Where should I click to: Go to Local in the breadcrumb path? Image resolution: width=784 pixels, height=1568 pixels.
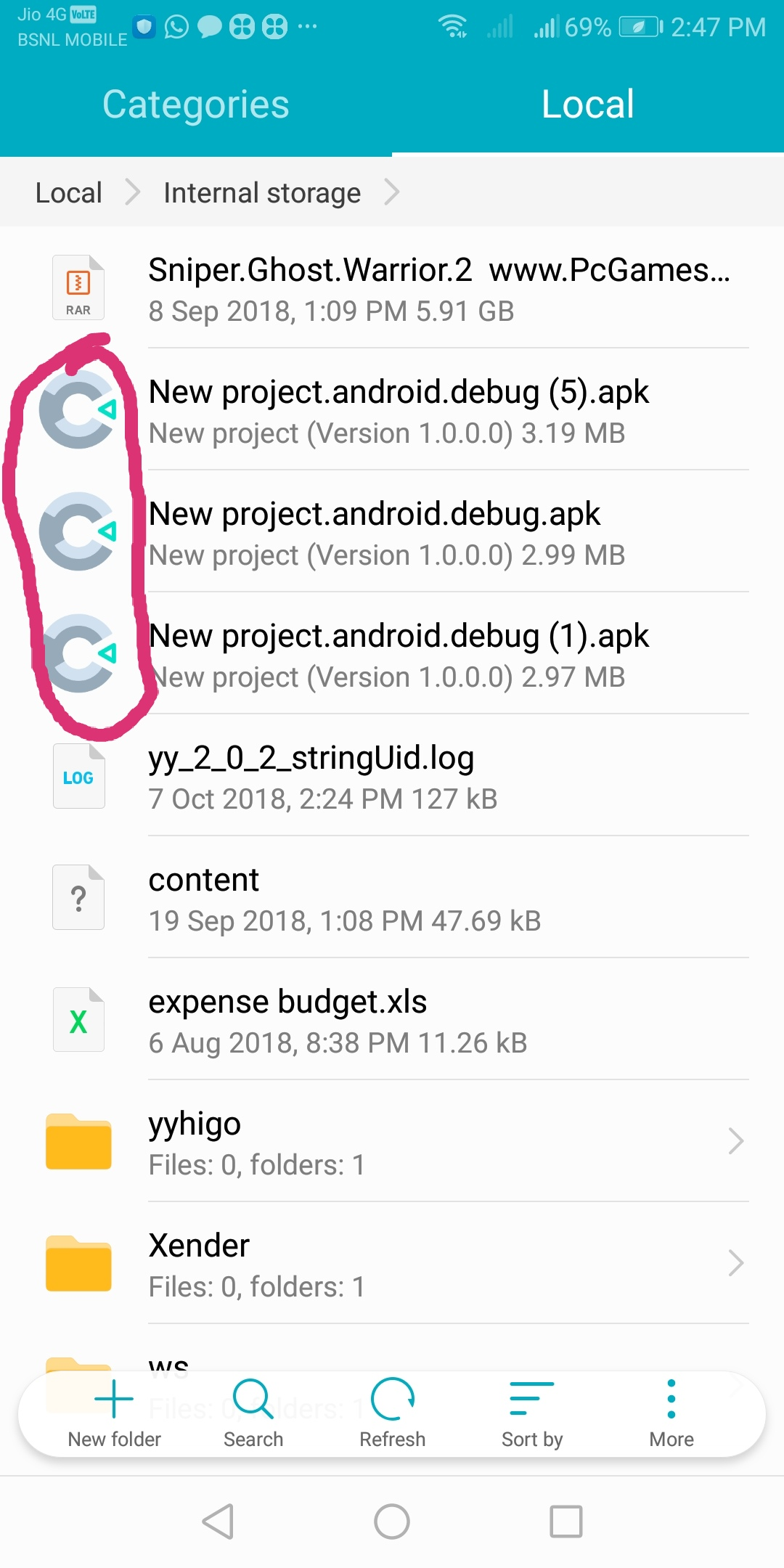(x=69, y=193)
